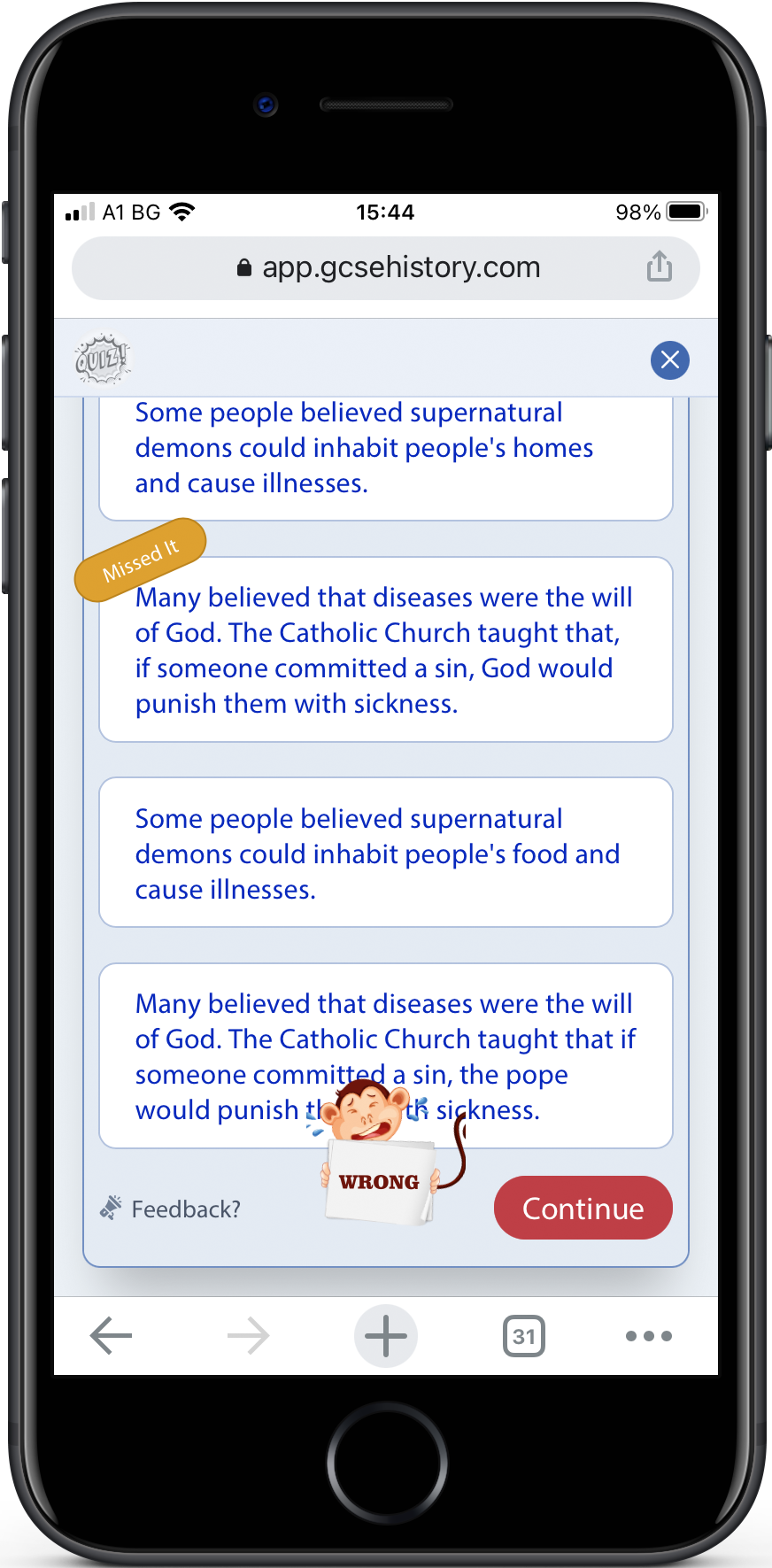The width and height of the screenshot is (772, 1568).
Task: Select the answer about demons inhabiting people's homes
Action: click(386, 457)
